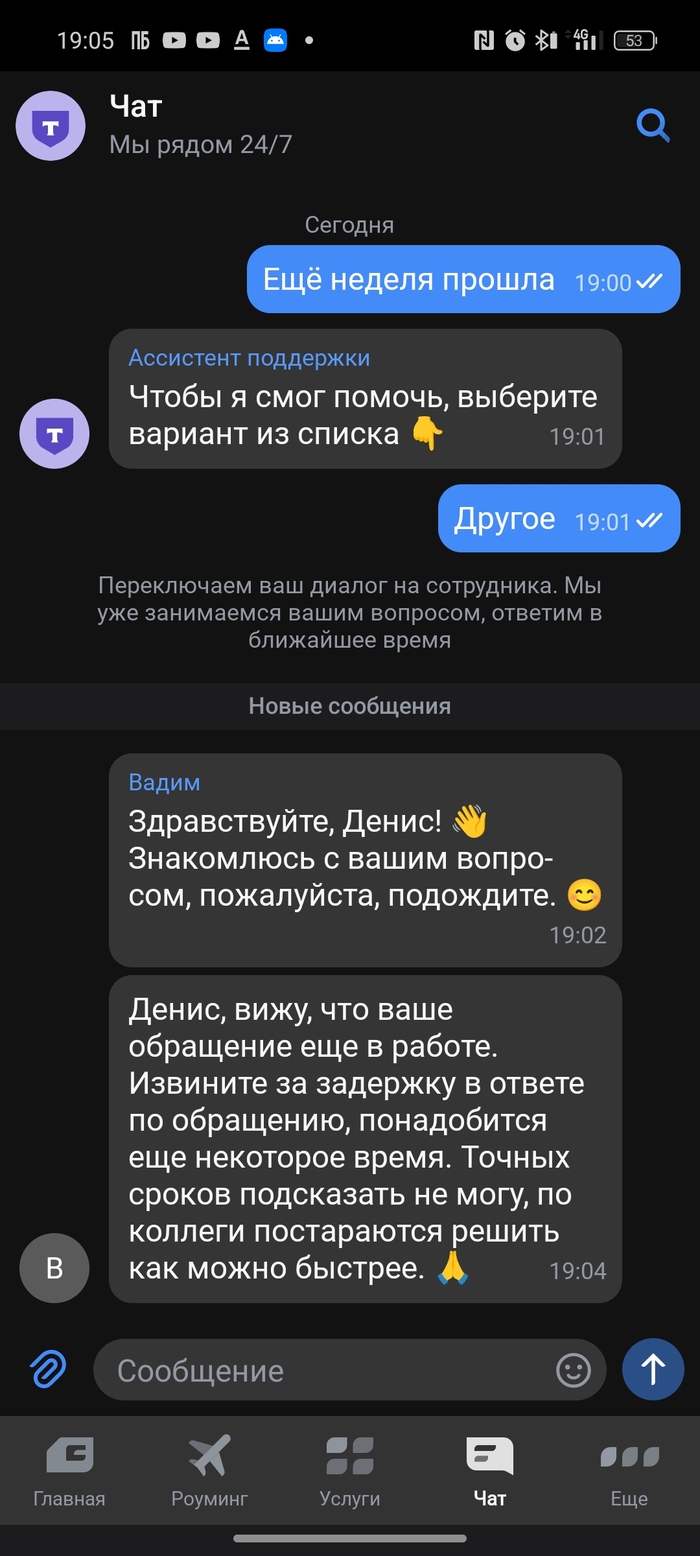Search within the support chat

[653, 126]
